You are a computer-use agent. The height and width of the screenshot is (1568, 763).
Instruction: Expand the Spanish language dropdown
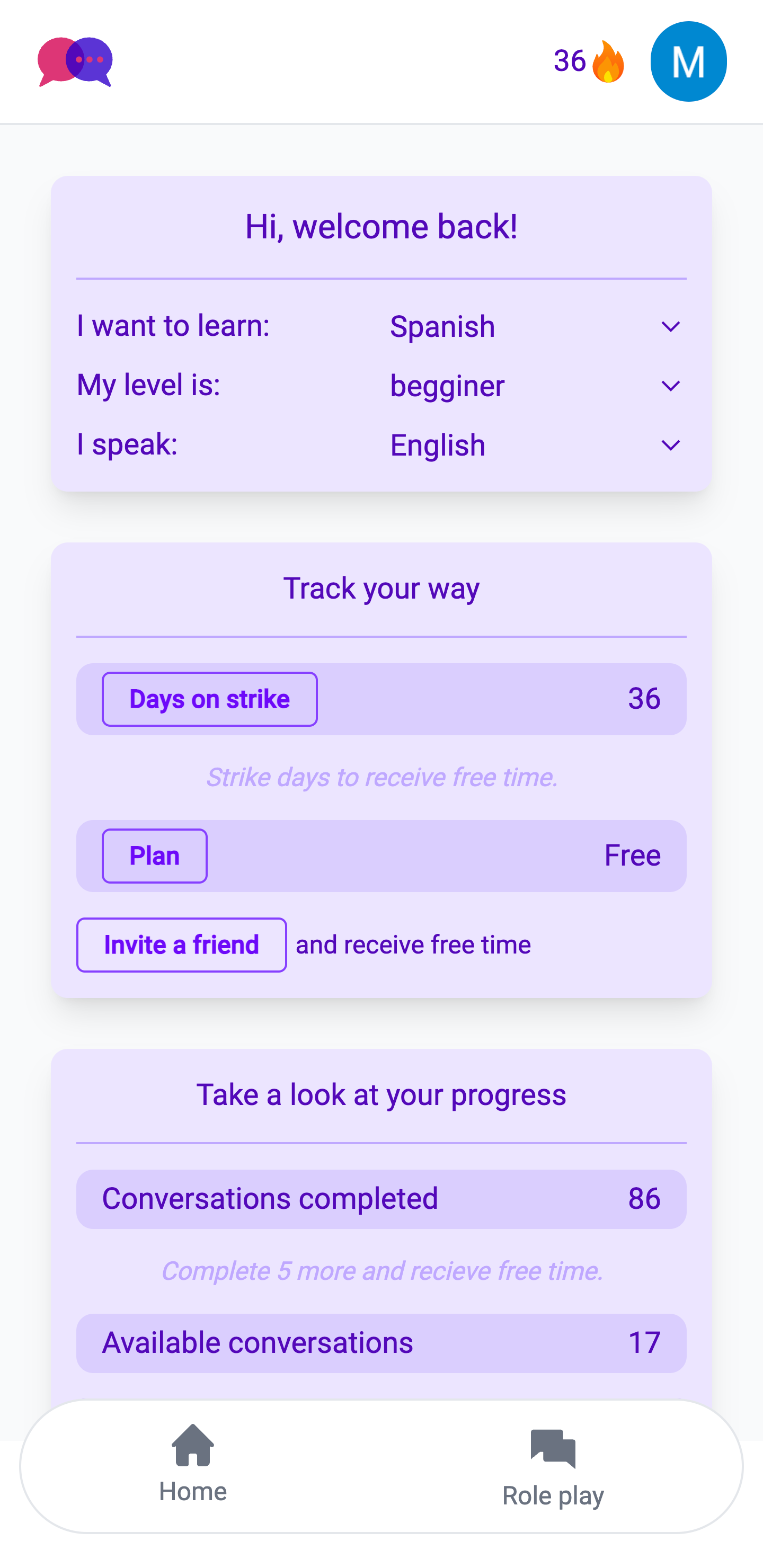pos(538,327)
